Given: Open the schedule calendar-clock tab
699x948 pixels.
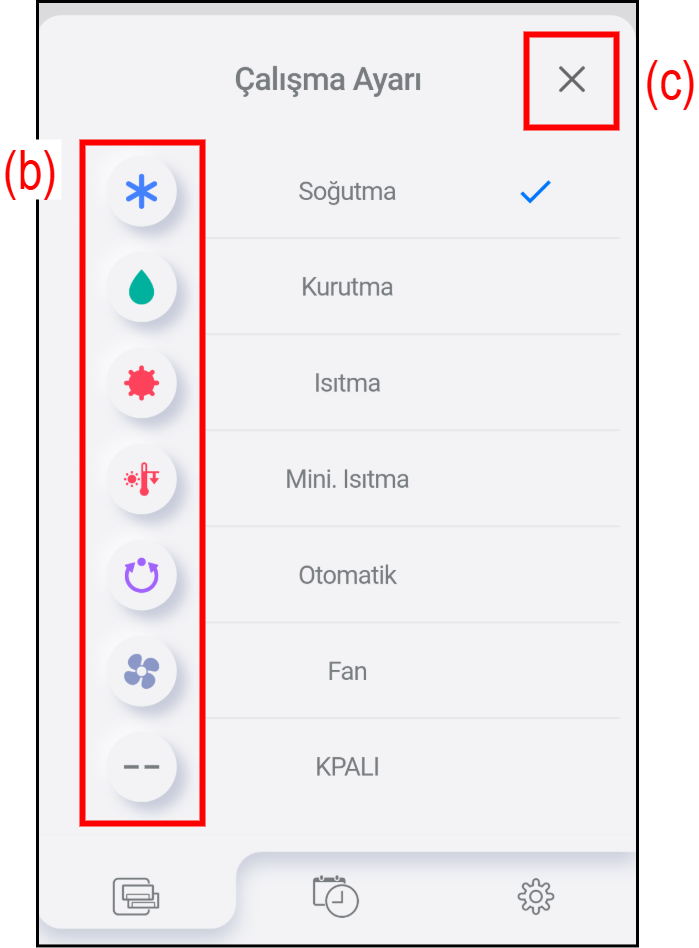Looking at the screenshot, I should click(336, 894).
